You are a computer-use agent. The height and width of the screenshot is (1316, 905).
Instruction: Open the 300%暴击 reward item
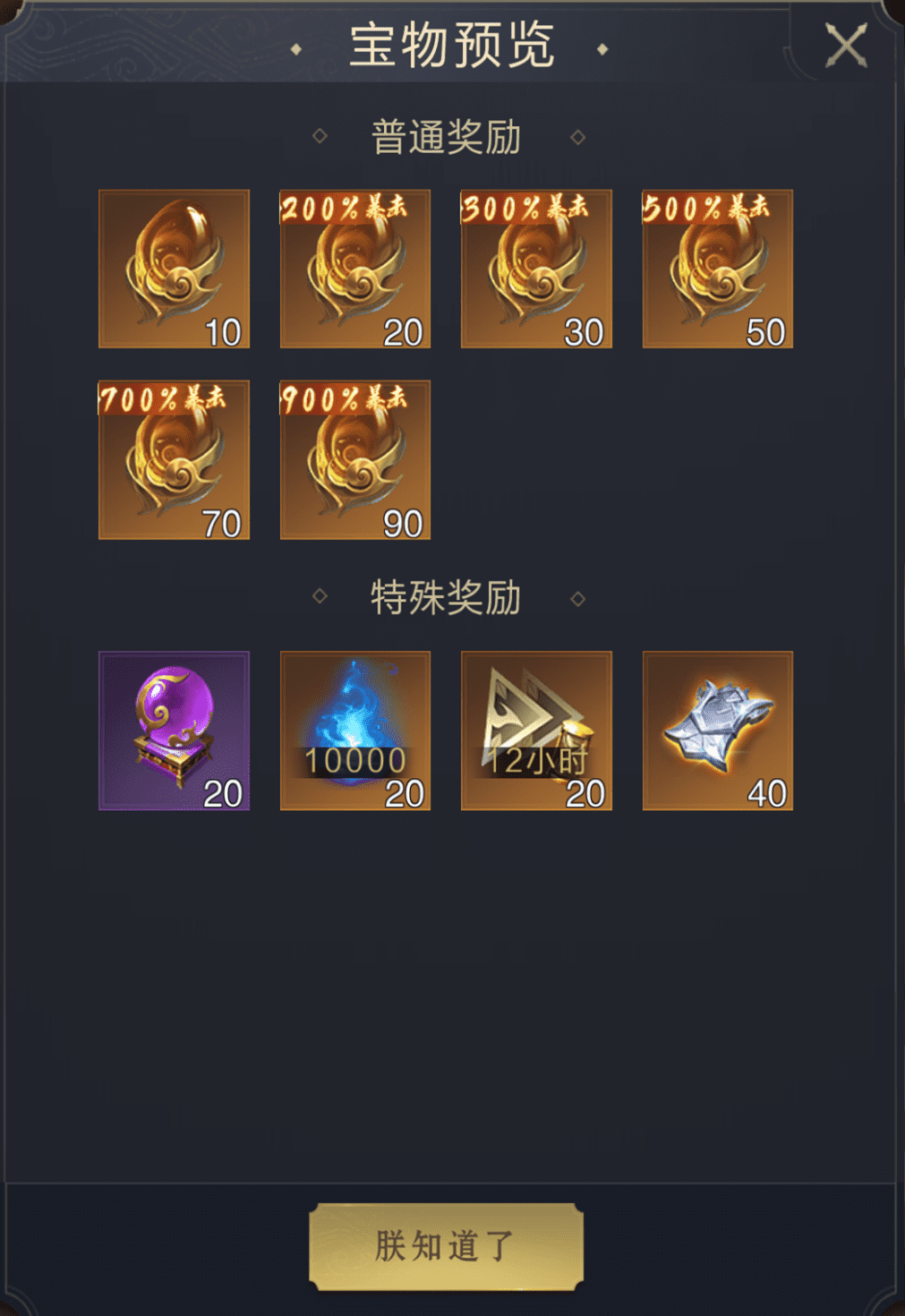pos(535,269)
